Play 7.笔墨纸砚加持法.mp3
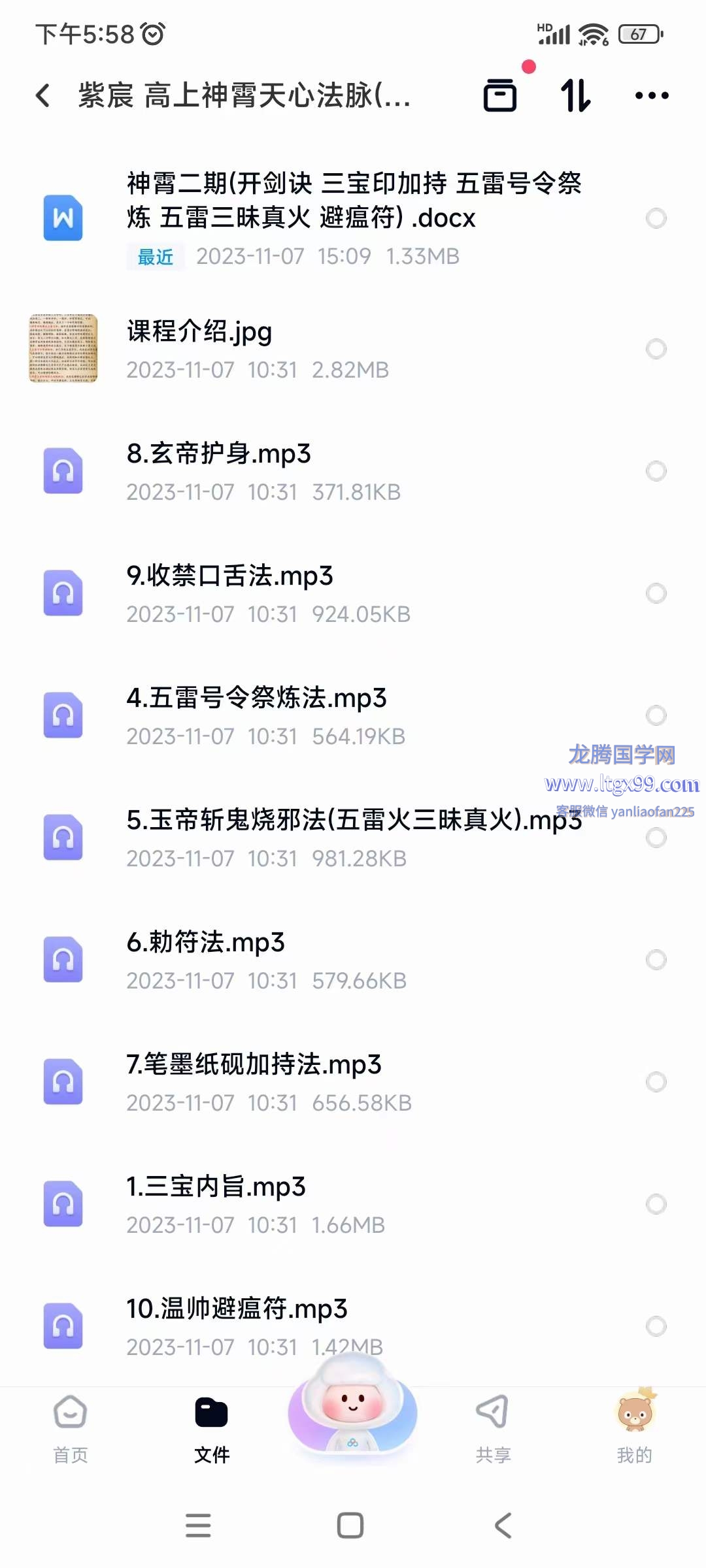Image resolution: width=706 pixels, height=1568 pixels. 353,1082
